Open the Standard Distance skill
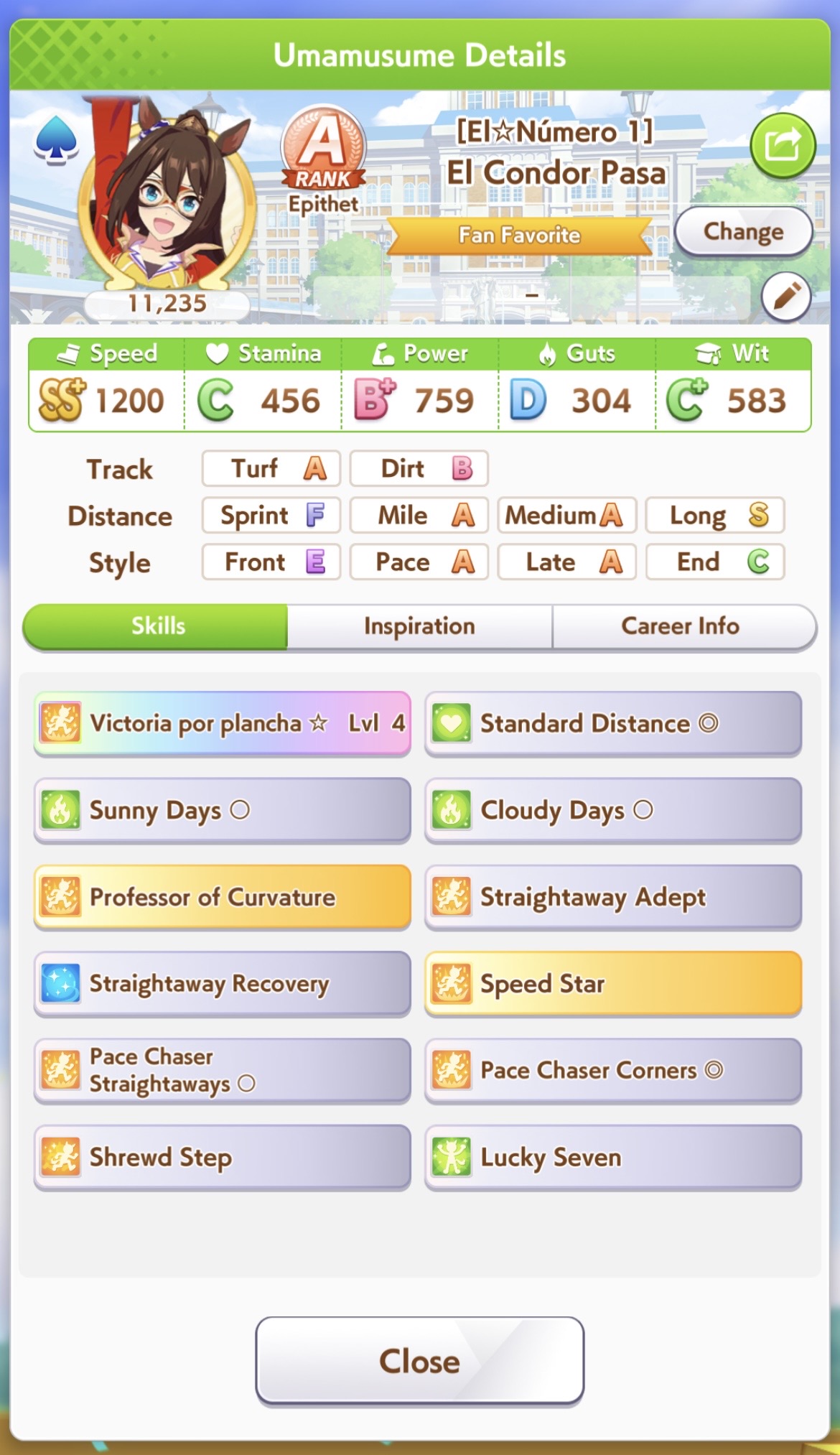Screen dimensions: 840x1455 (613, 723)
